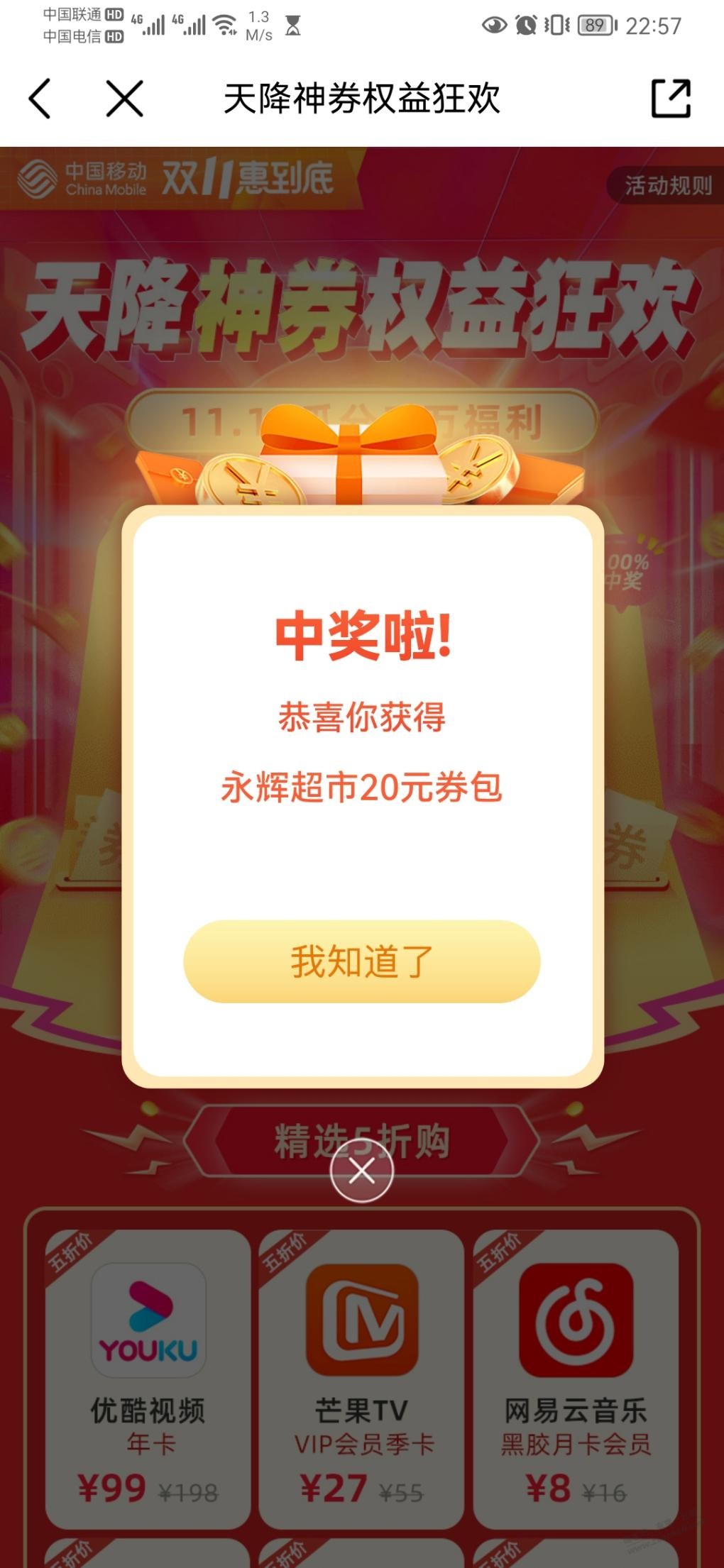Open the share icon in title bar

[x=671, y=98]
